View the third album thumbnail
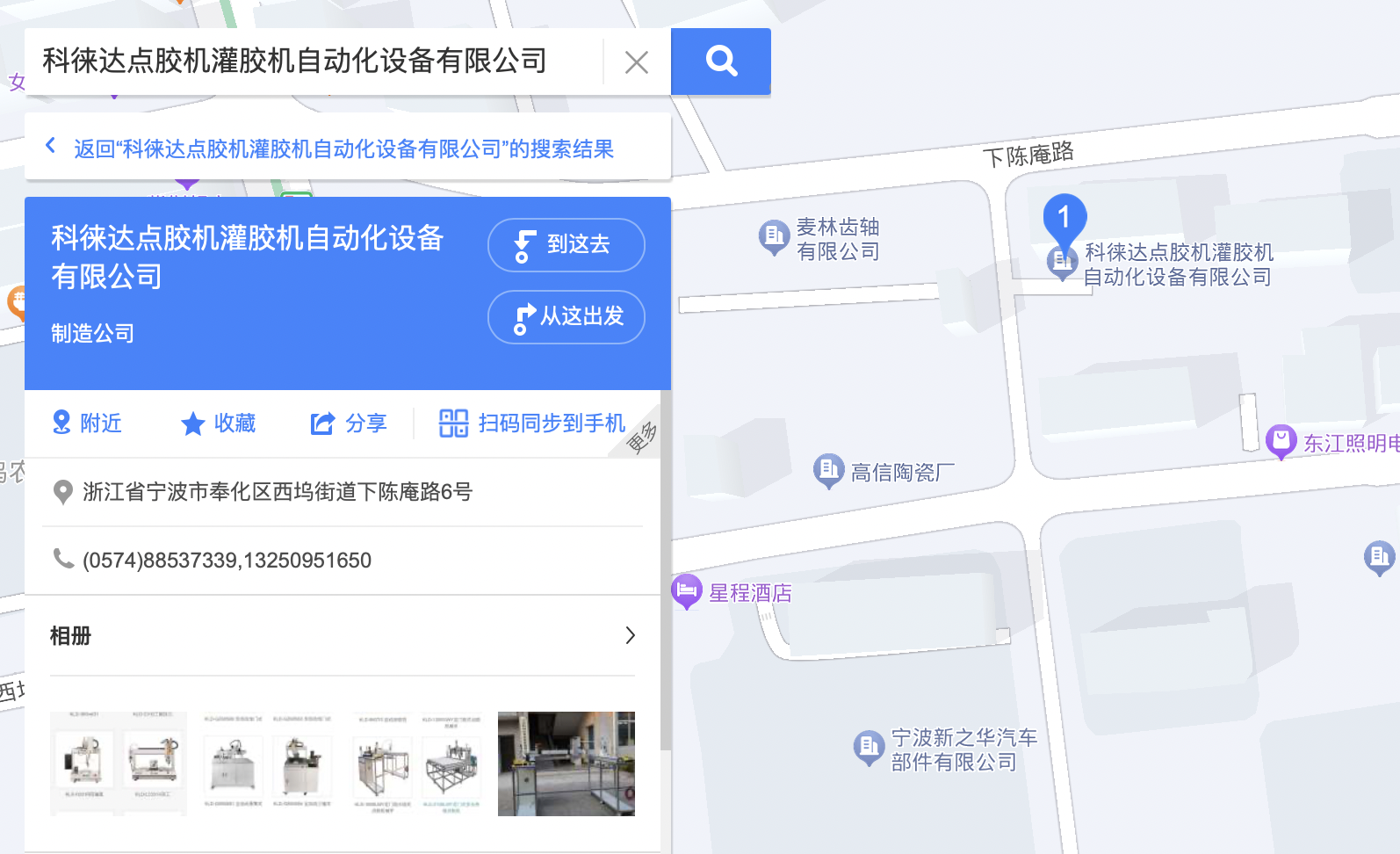 pos(417,763)
